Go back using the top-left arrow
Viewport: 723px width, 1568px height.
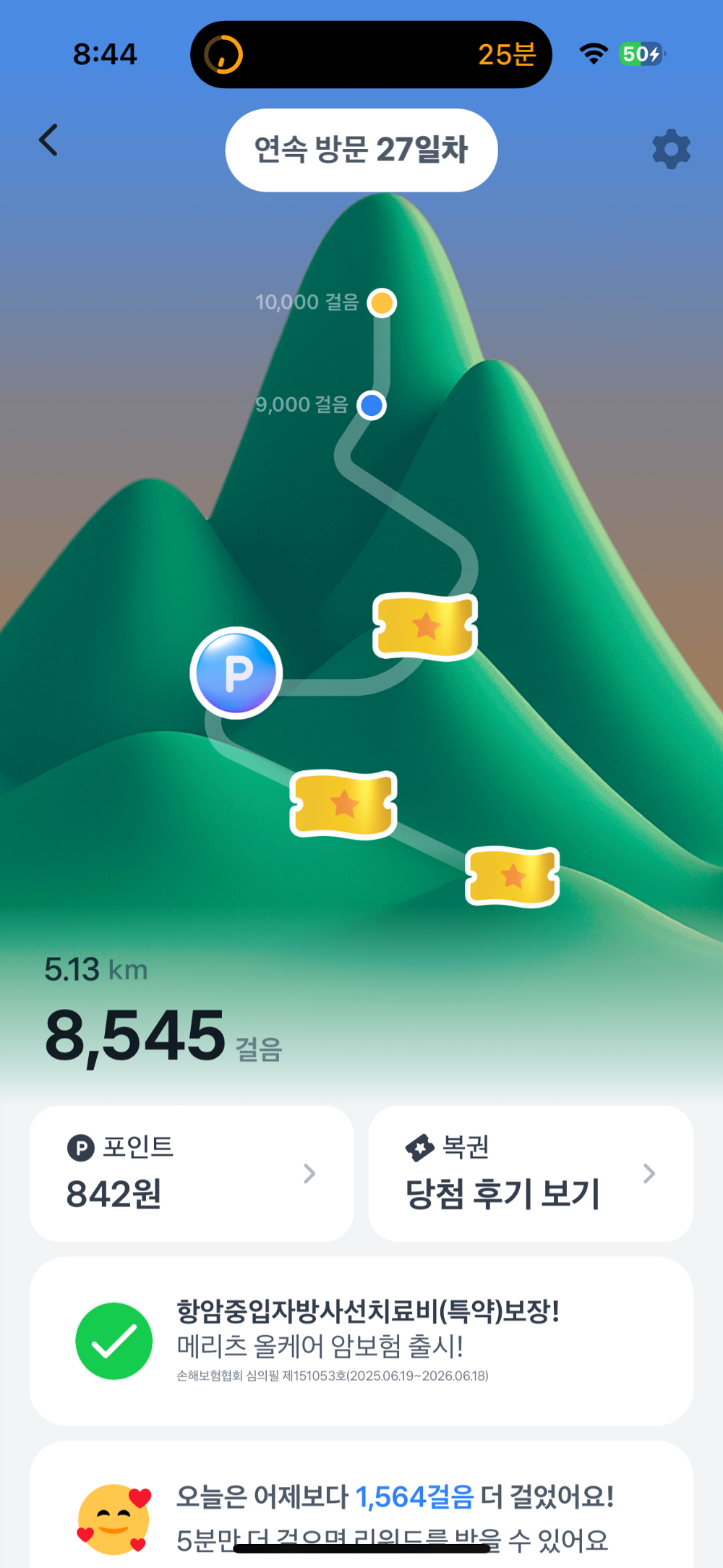pyautogui.click(x=48, y=140)
